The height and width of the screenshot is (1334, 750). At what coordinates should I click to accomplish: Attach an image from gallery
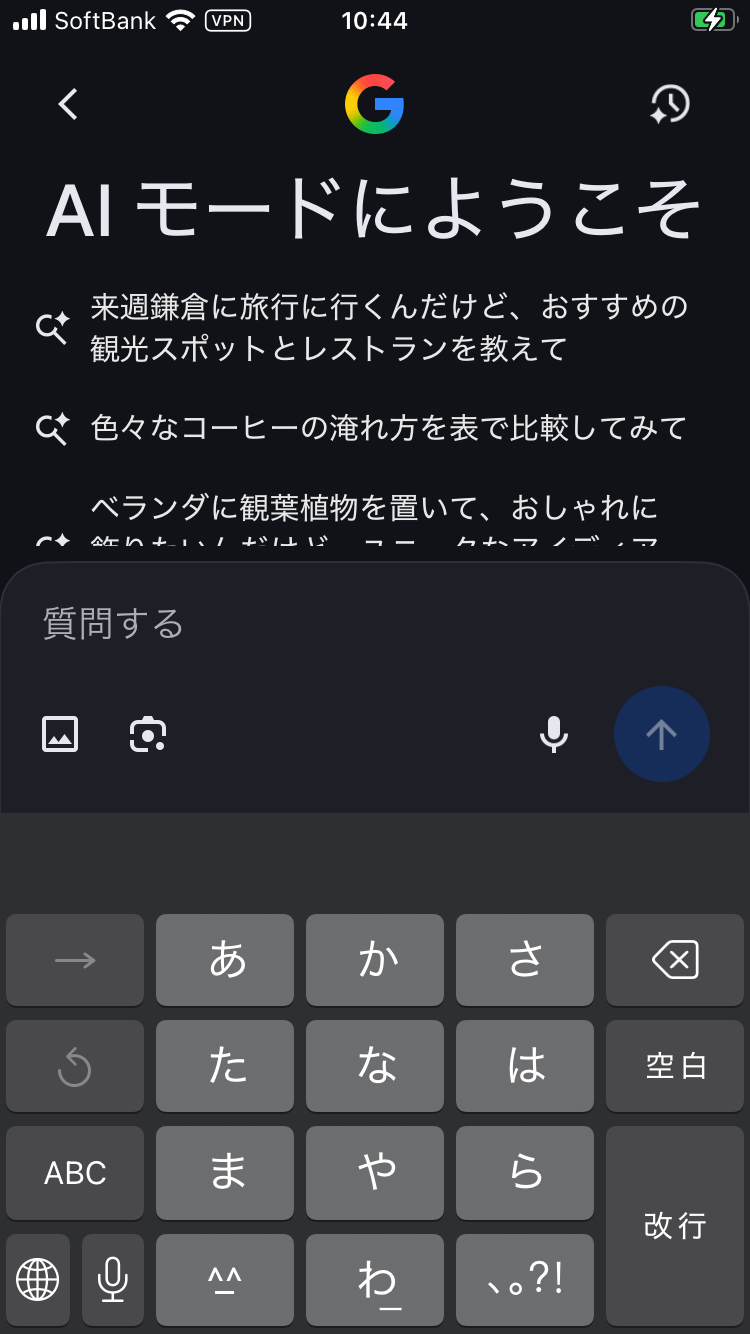60,734
